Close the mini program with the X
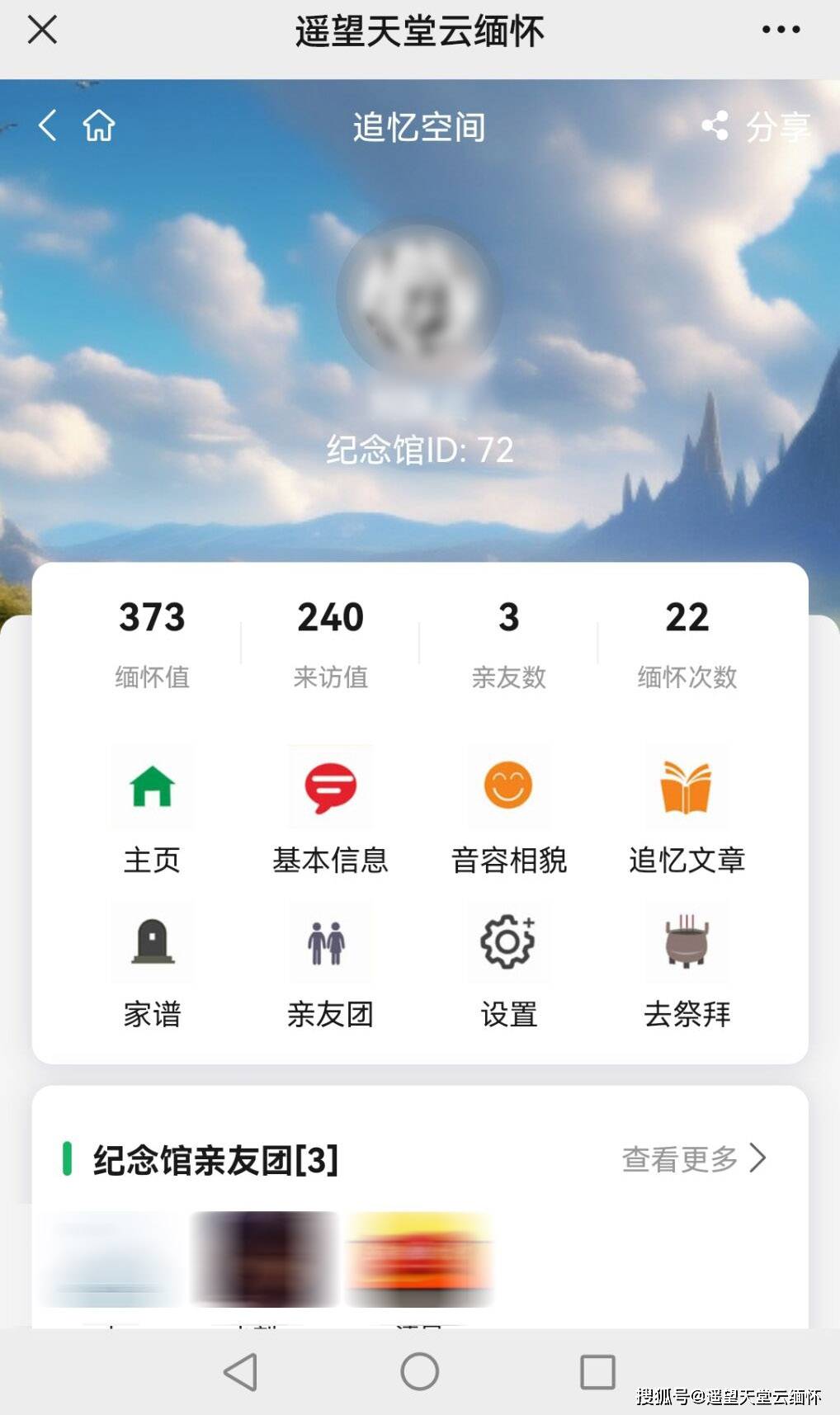Image resolution: width=840 pixels, height=1415 pixels. 42,30
